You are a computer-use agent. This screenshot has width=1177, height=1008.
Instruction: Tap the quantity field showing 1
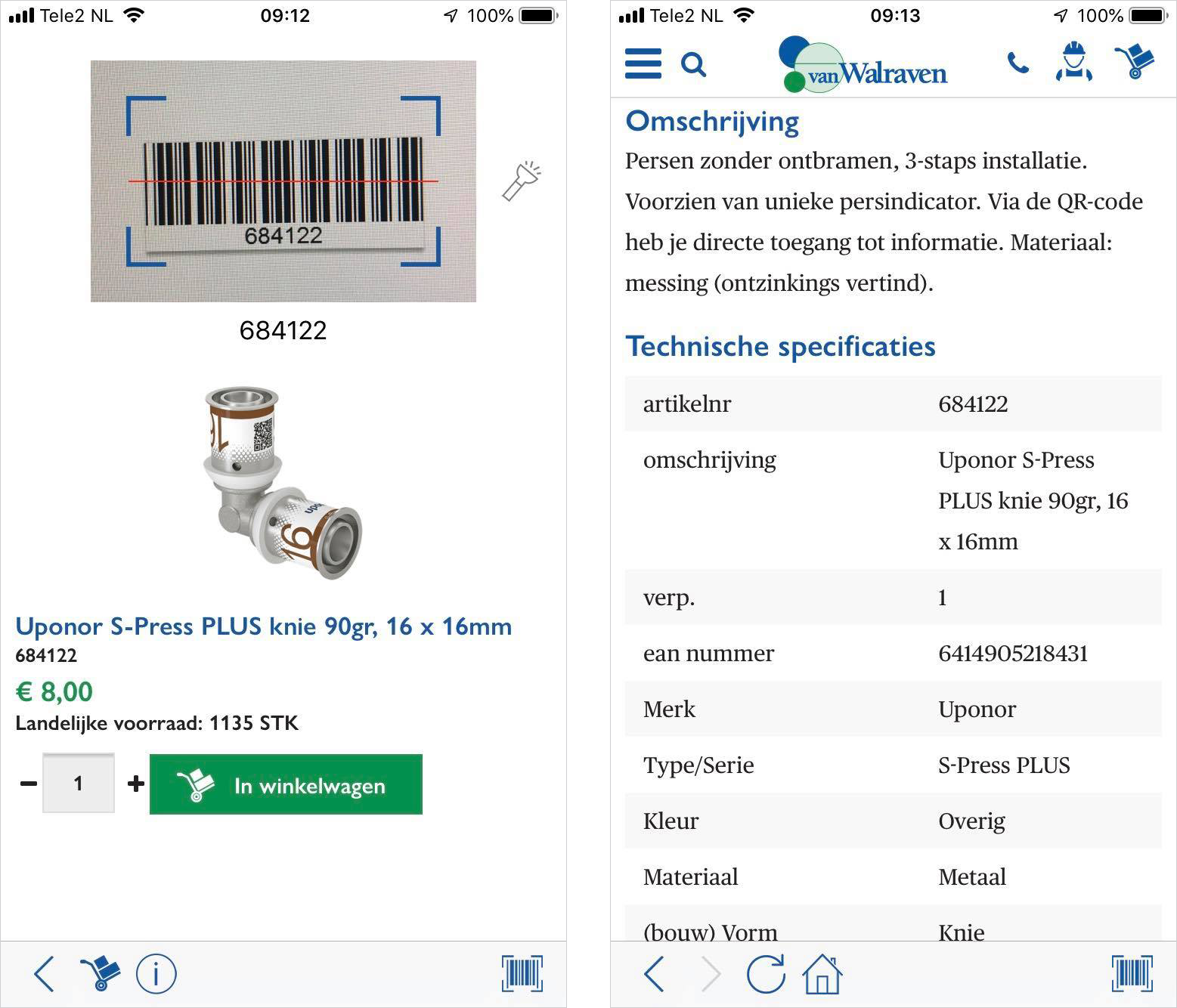pyautogui.click(x=79, y=784)
